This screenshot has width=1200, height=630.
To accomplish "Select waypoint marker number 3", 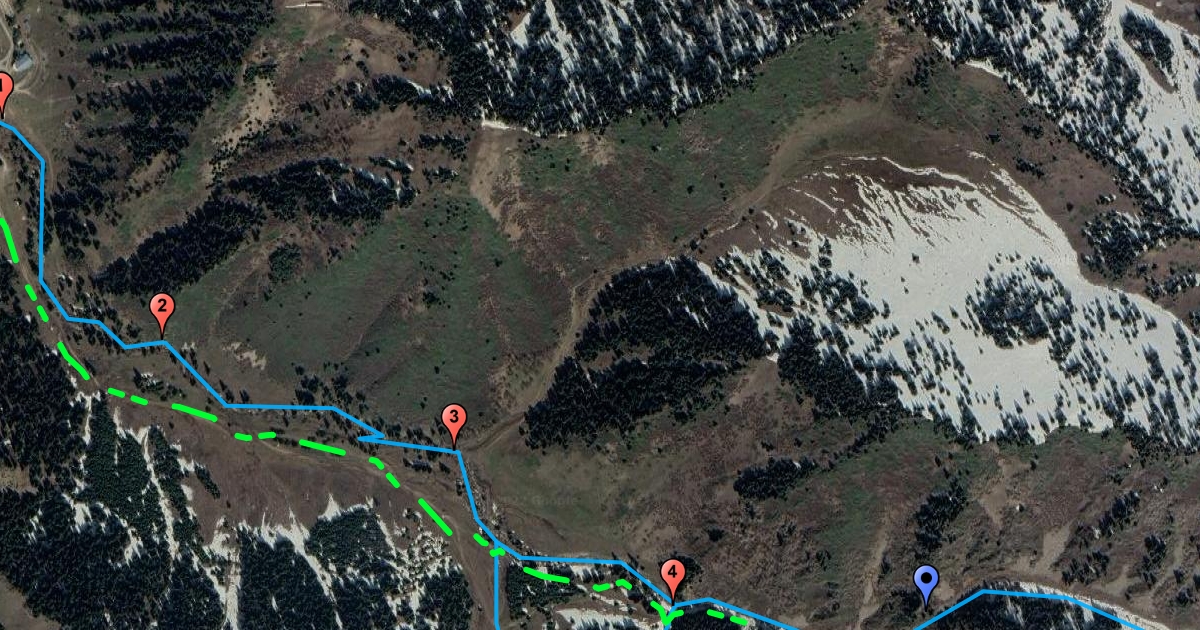I will click(454, 419).
